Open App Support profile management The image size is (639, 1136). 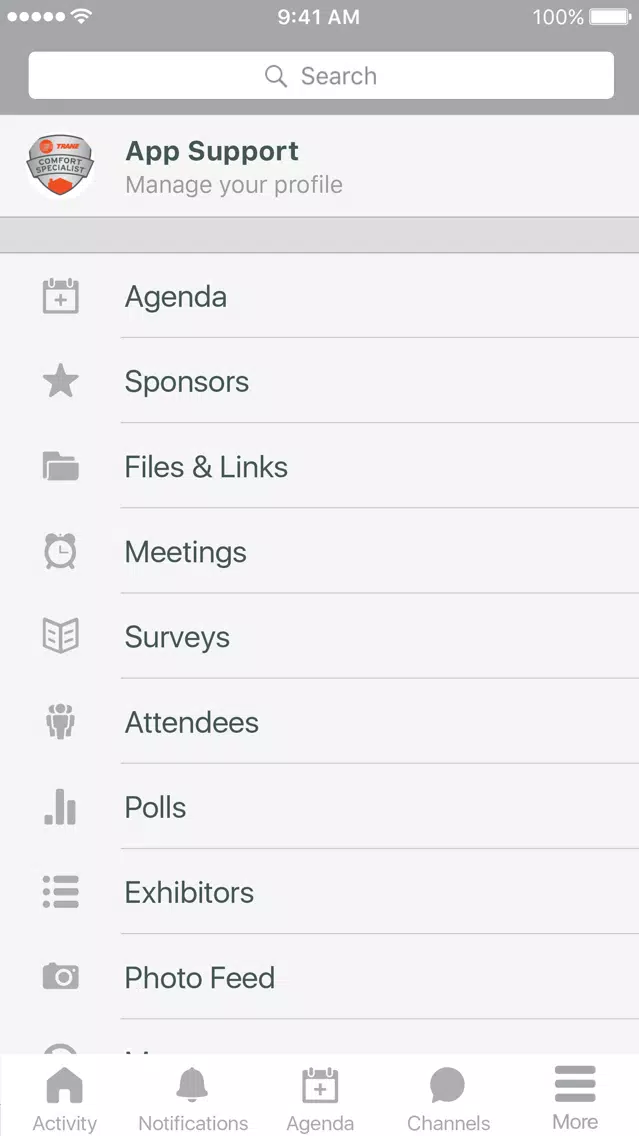point(320,167)
